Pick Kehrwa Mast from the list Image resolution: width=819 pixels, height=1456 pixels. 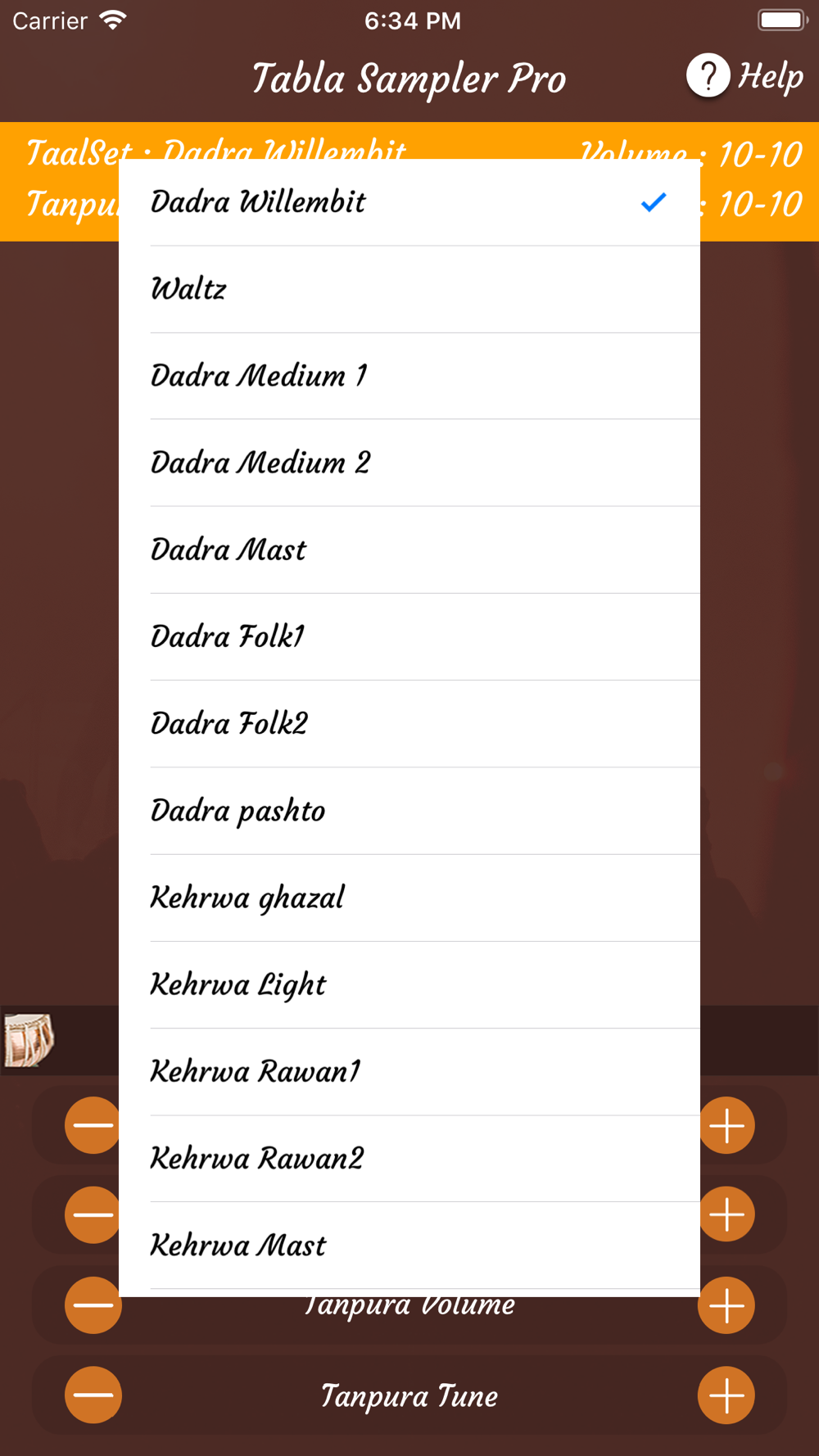408,1245
